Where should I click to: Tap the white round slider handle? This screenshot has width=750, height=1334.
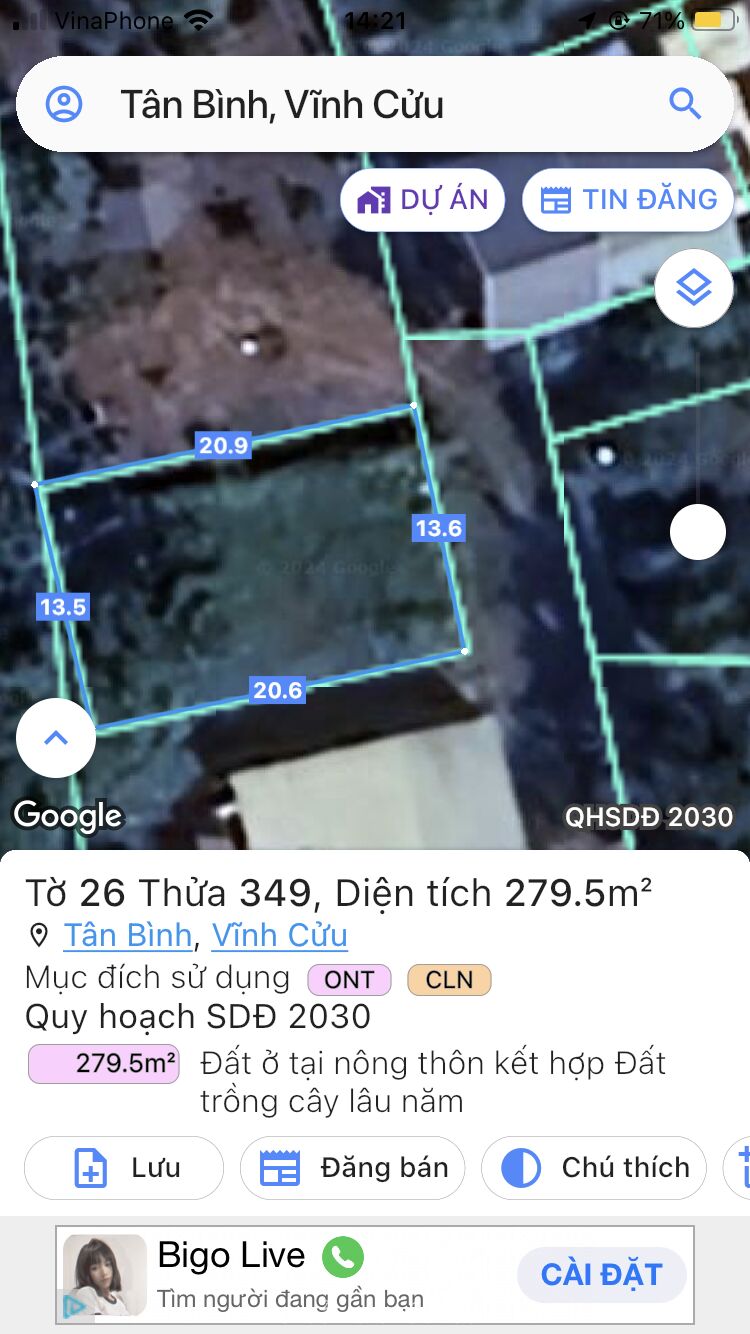pos(697,532)
